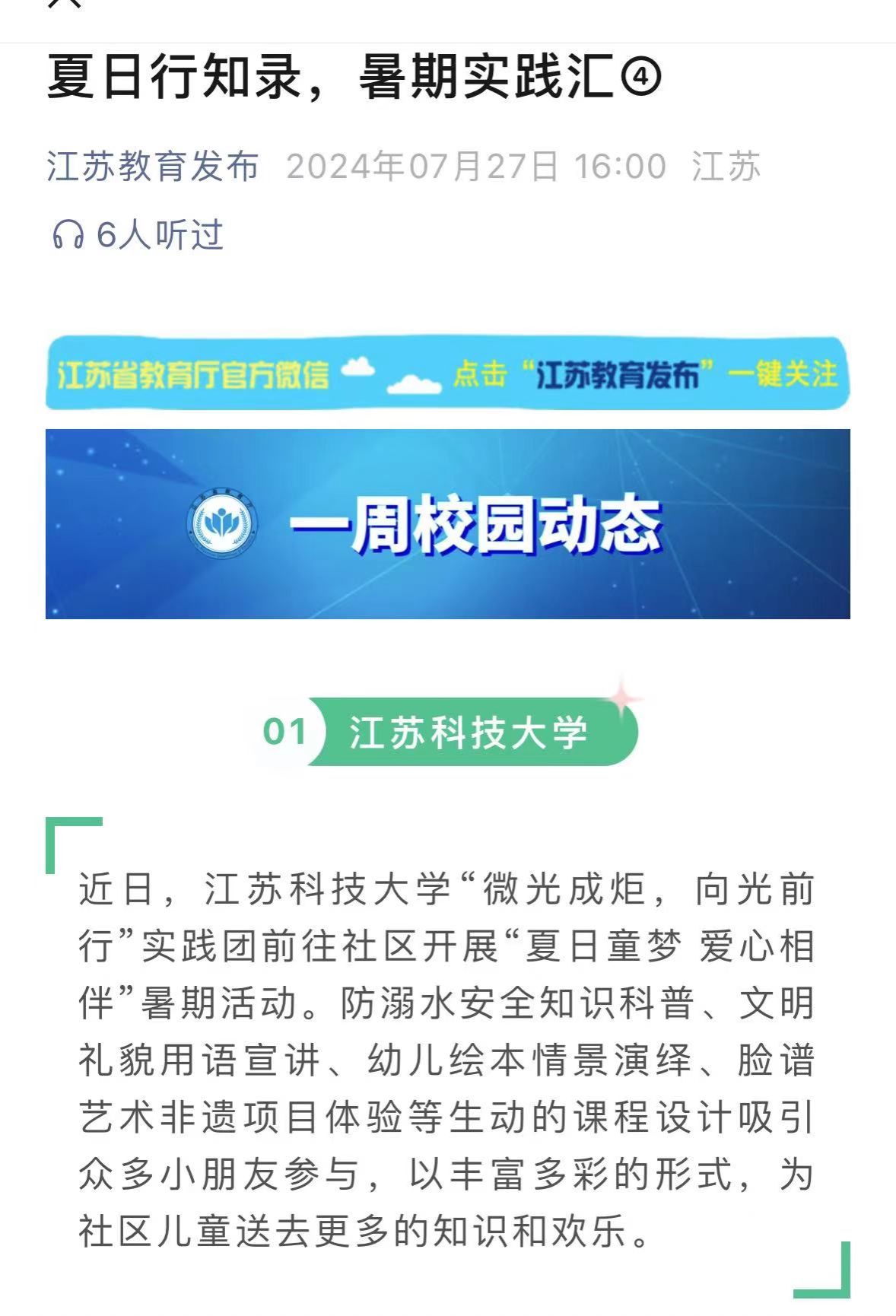The width and height of the screenshot is (896, 1316).
Task: Listen to the article via the headphone icon
Action: [x=68, y=235]
